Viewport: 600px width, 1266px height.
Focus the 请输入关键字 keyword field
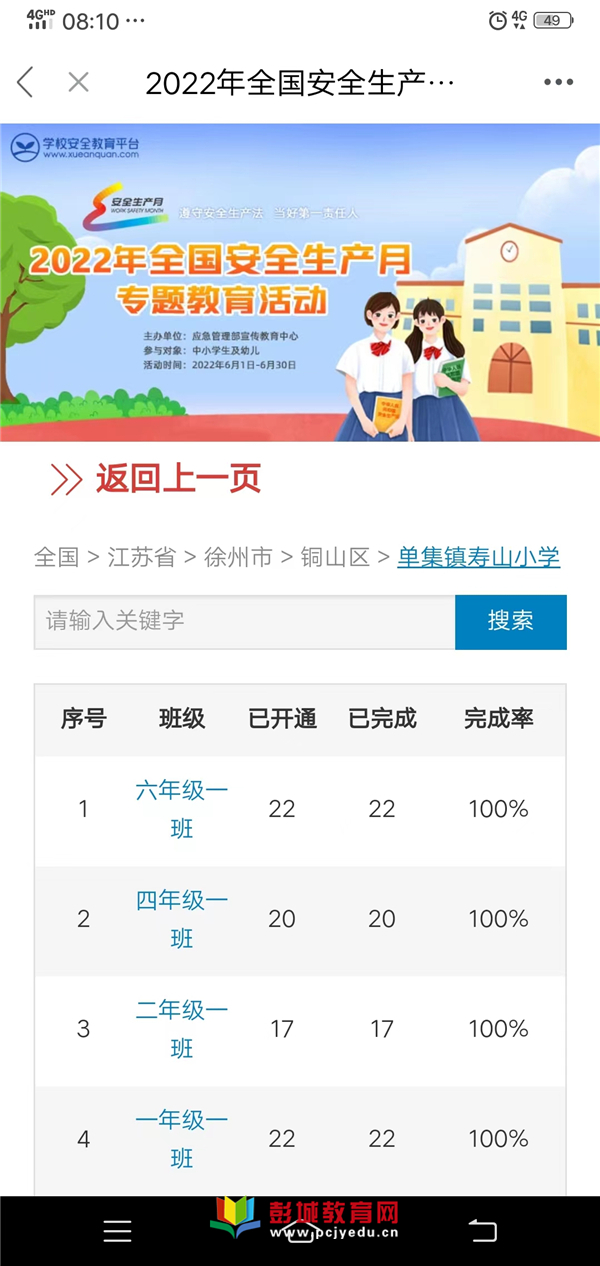(244, 621)
